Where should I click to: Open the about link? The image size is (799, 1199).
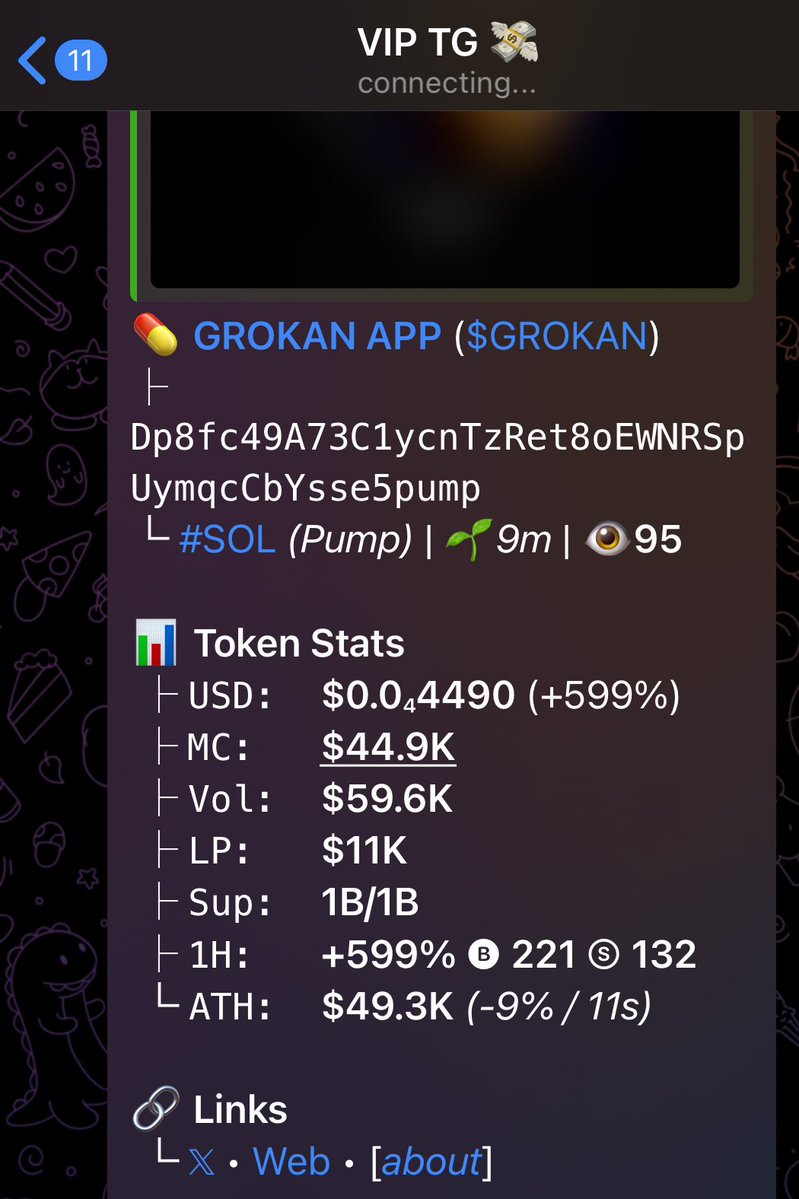tap(431, 1162)
